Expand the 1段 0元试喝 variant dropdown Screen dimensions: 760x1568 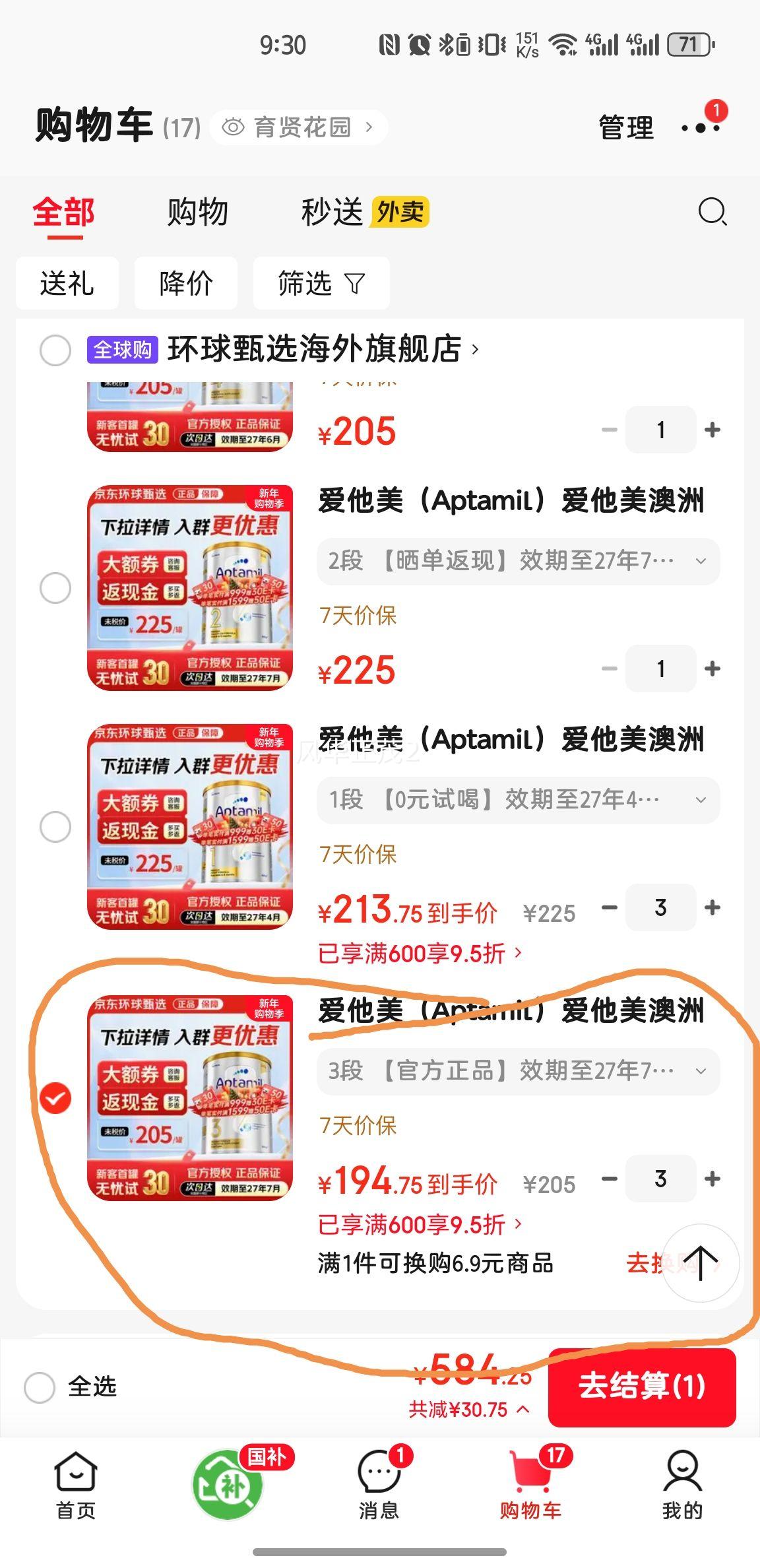[701, 800]
